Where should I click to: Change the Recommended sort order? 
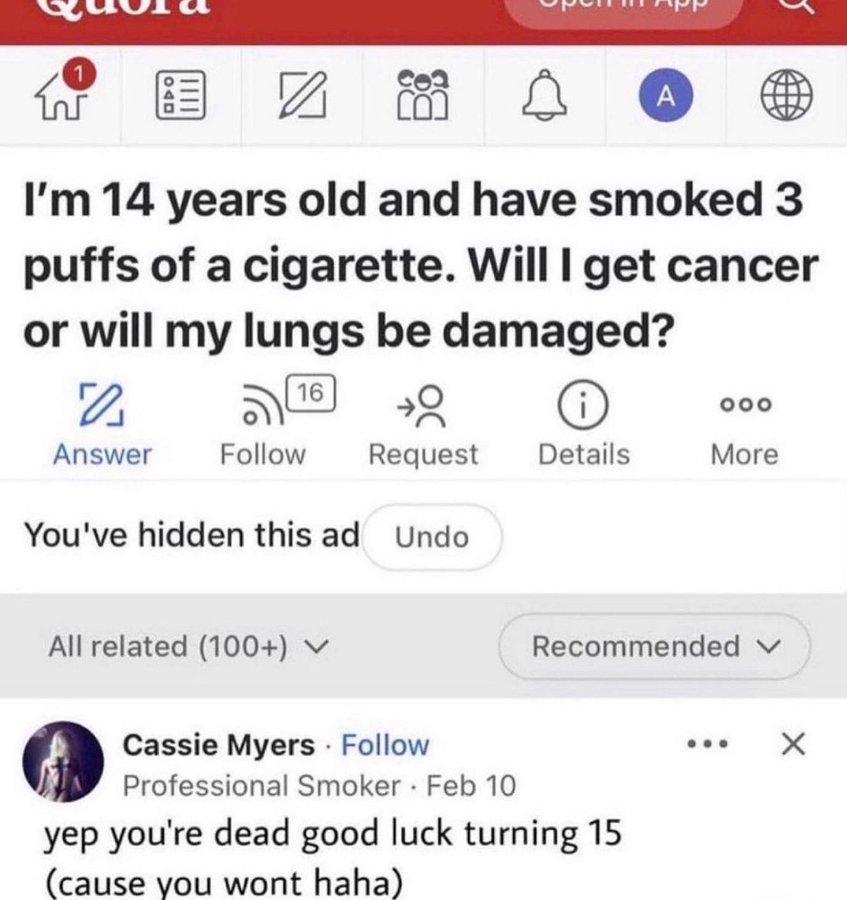click(654, 647)
